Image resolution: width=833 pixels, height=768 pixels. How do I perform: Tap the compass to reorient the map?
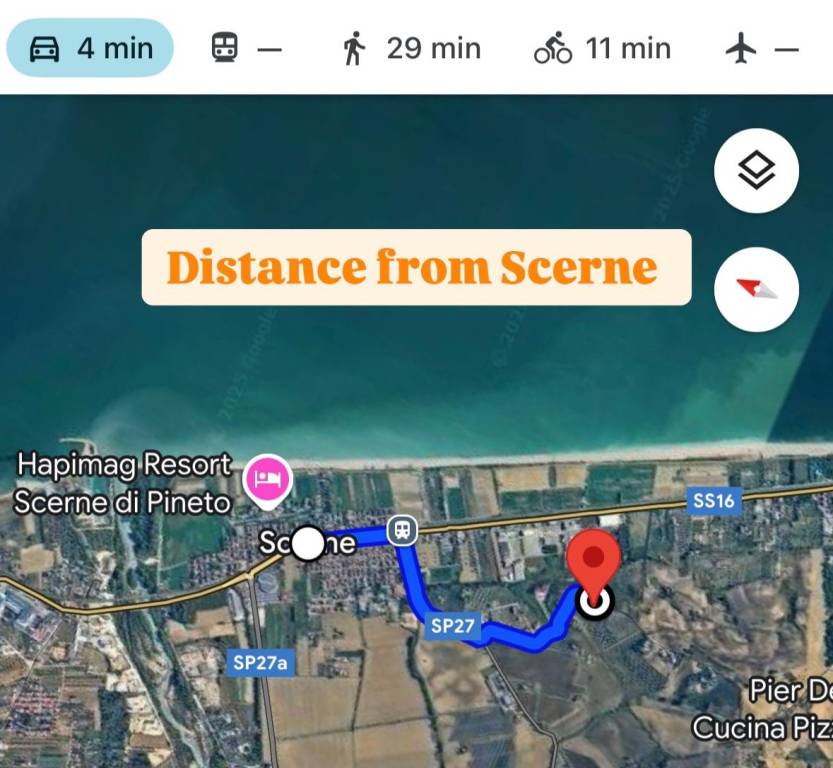(x=756, y=290)
